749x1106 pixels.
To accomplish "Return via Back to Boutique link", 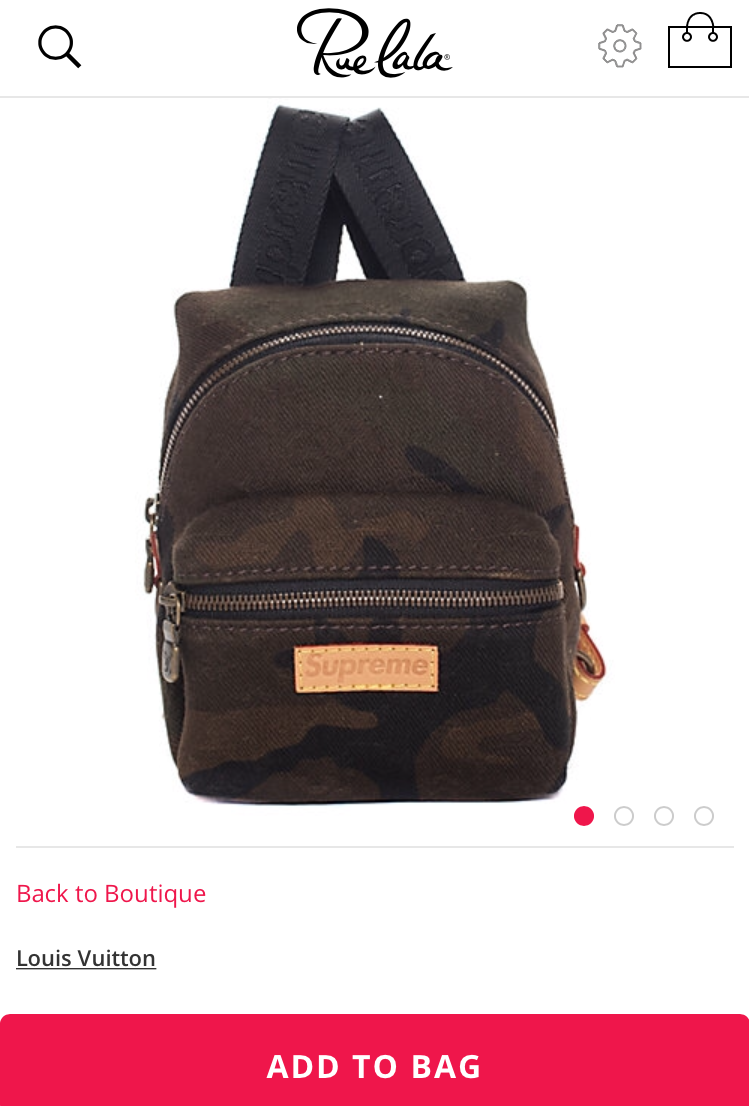I will (111, 893).
